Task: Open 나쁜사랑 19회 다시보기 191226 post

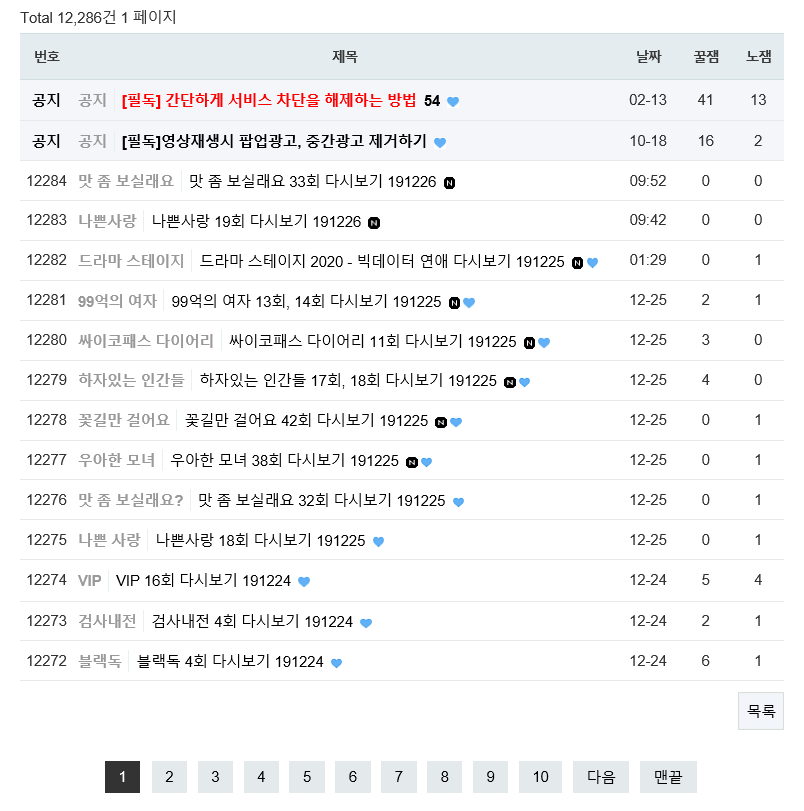Action: [256, 221]
